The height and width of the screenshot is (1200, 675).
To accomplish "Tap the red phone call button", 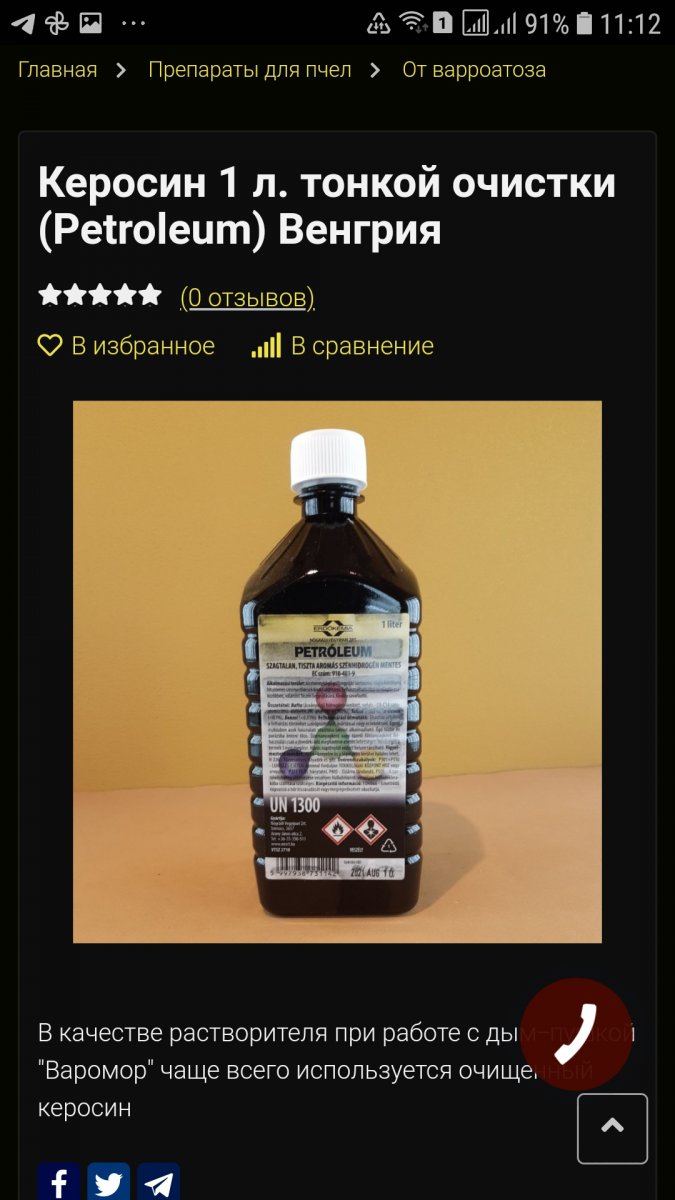I will click(x=576, y=1034).
